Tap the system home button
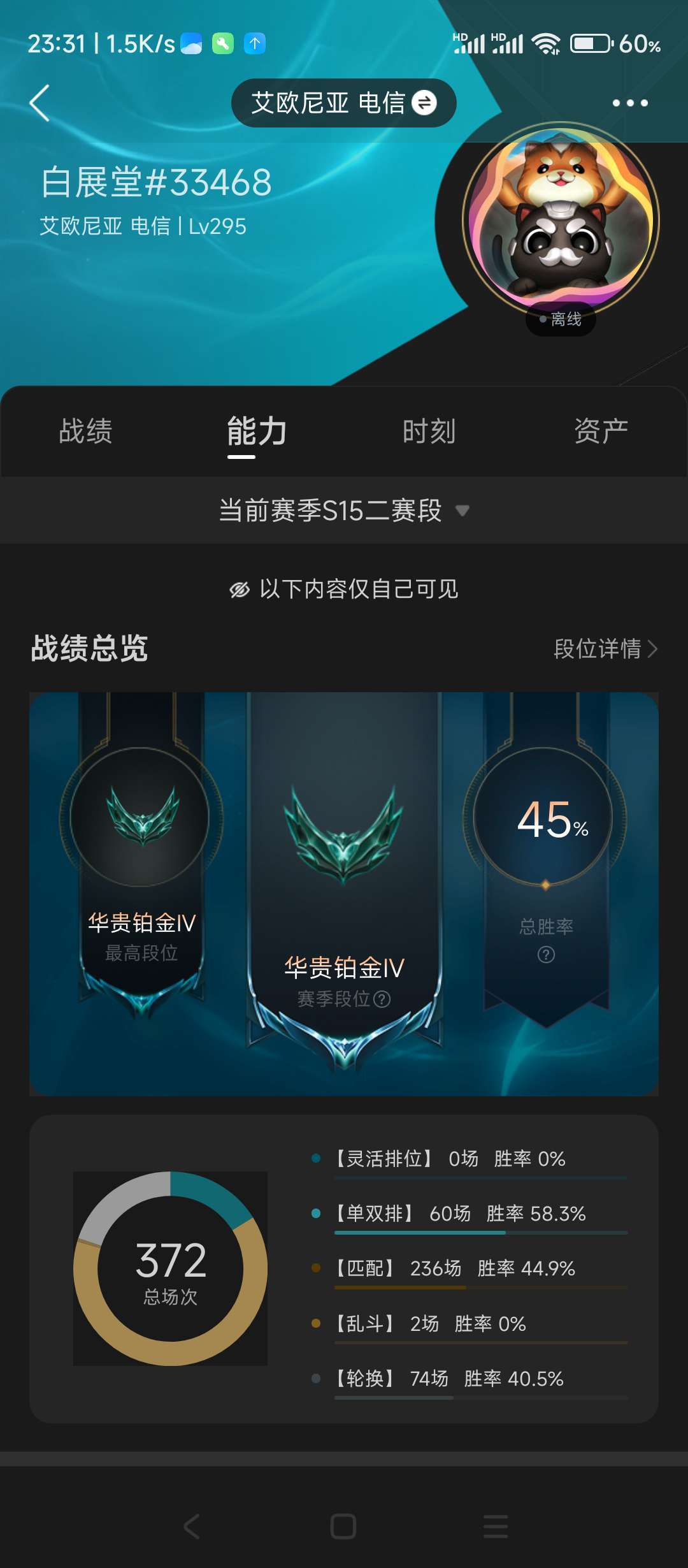 point(343,1526)
